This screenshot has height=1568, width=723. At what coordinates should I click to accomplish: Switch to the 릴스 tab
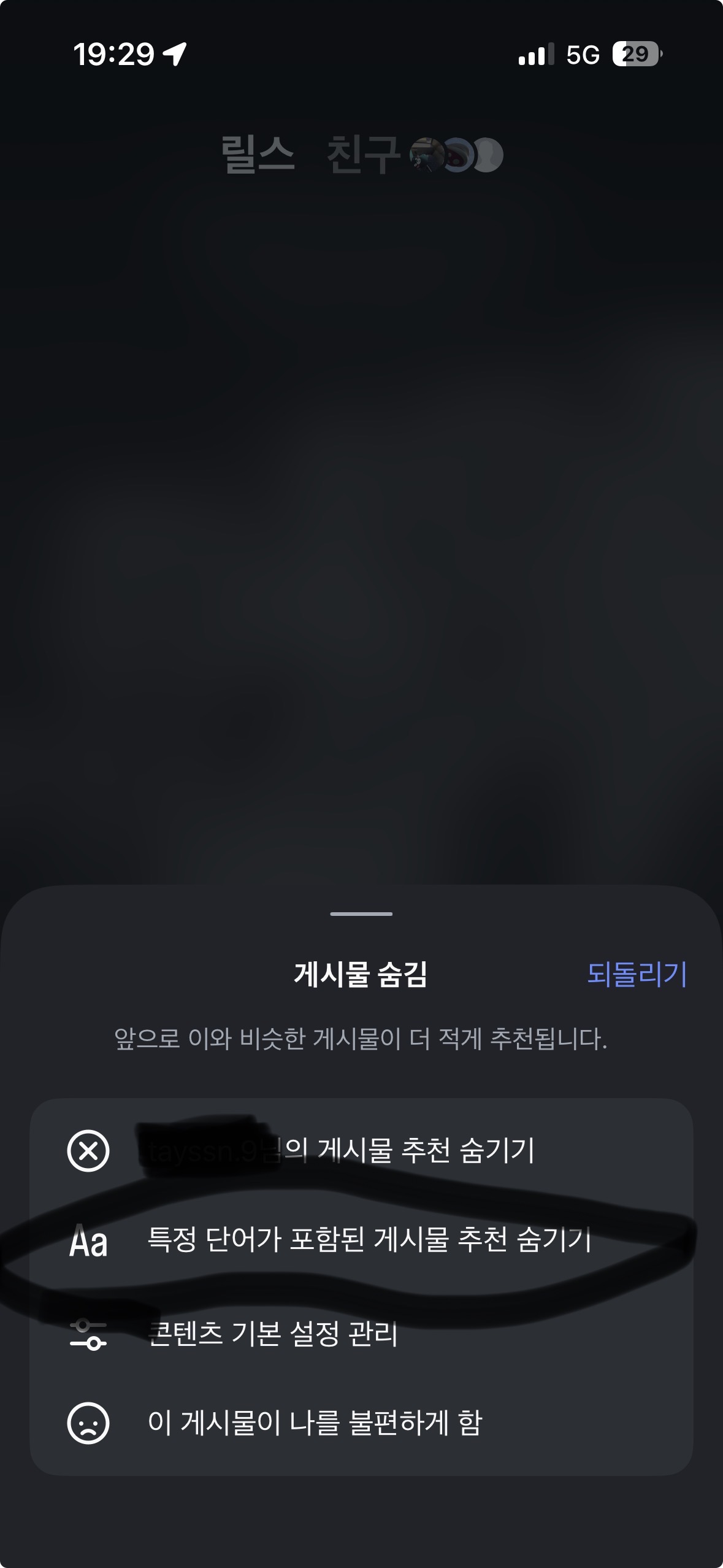pyautogui.click(x=258, y=155)
